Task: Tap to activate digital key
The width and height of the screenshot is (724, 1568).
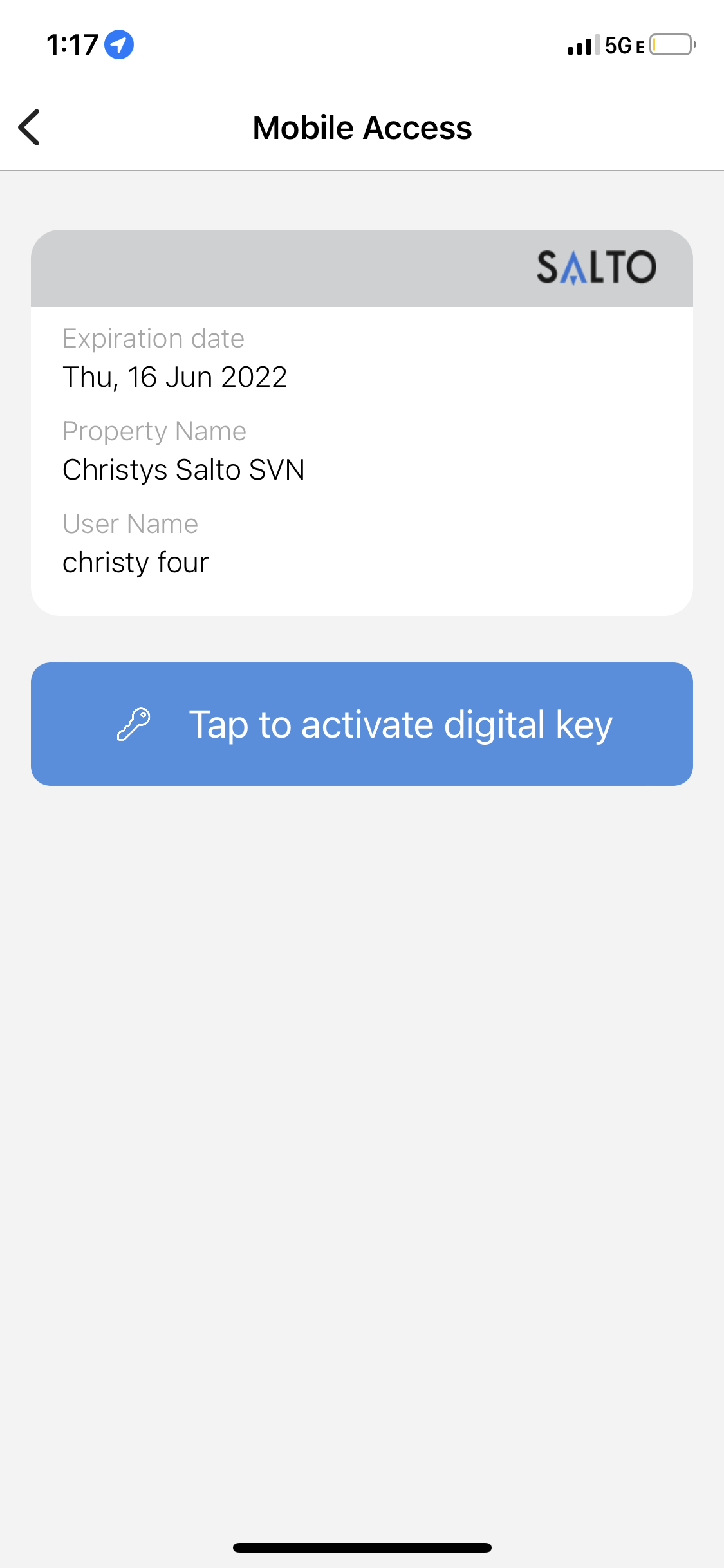Action: click(362, 724)
